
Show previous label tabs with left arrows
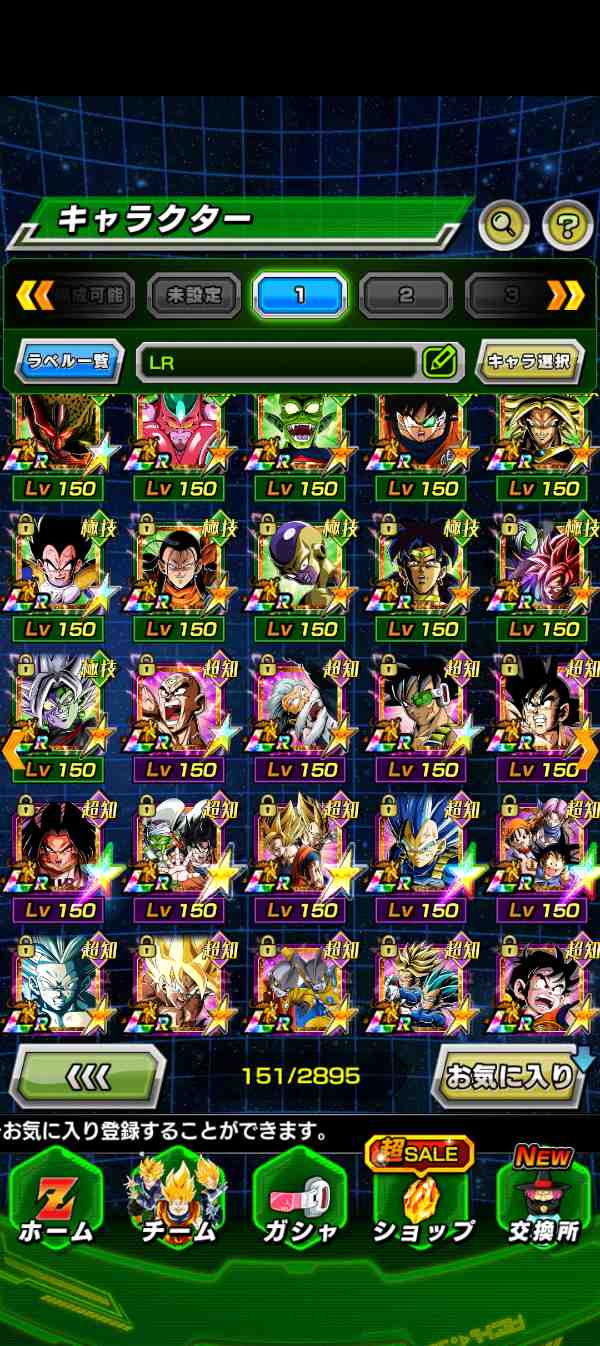34,295
